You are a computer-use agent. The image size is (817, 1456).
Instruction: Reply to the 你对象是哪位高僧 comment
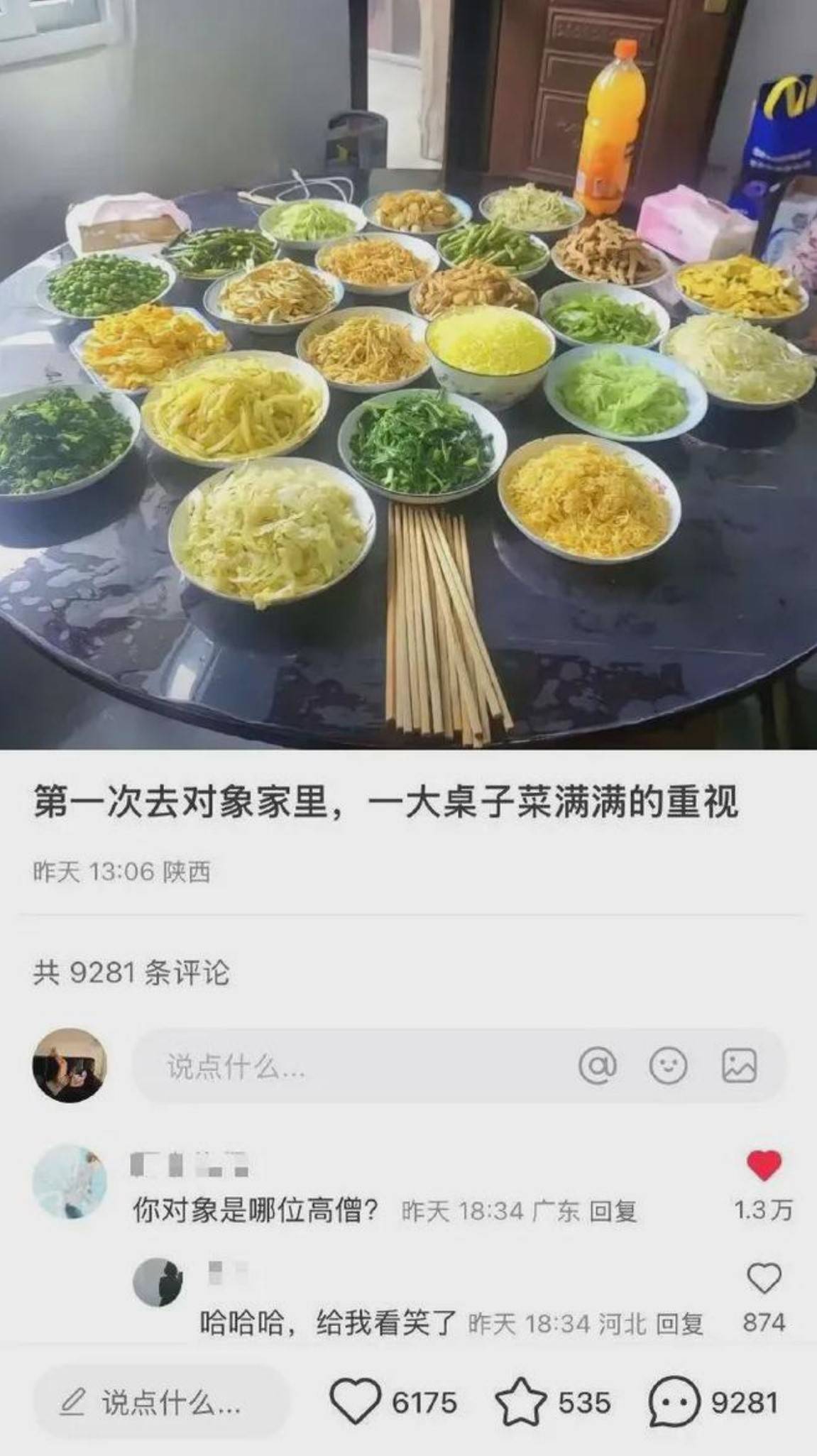pyautogui.click(x=613, y=1212)
